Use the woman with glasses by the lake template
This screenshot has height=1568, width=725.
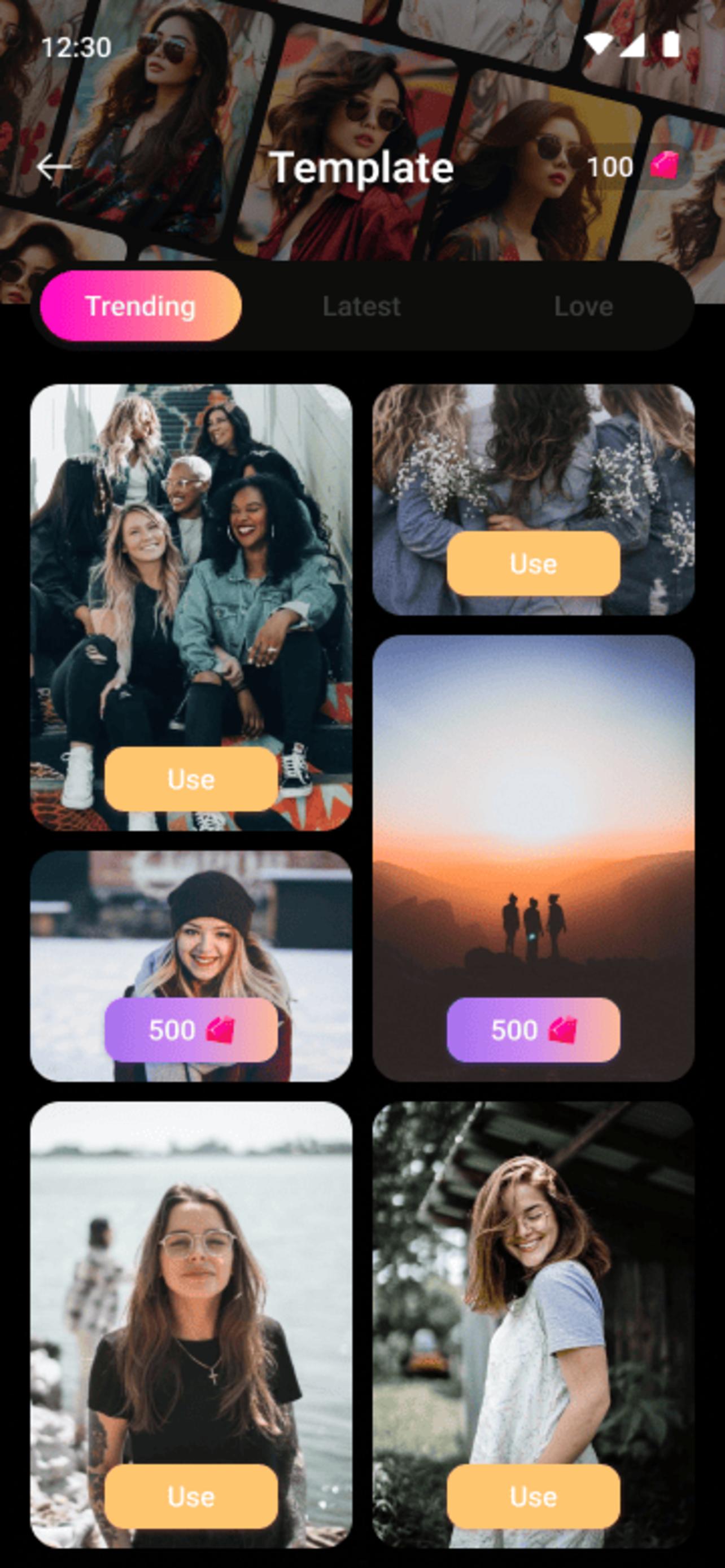tap(191, 1496)
